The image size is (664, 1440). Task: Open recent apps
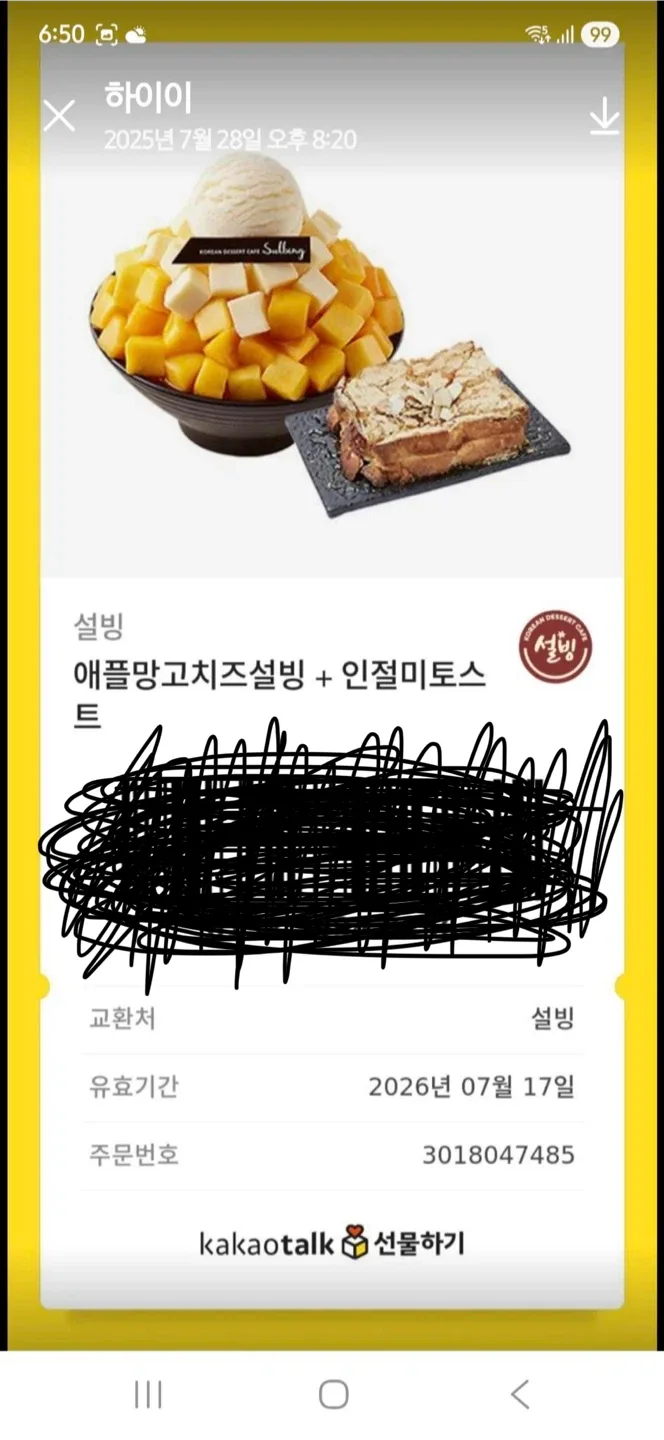tap(148, 1394)
